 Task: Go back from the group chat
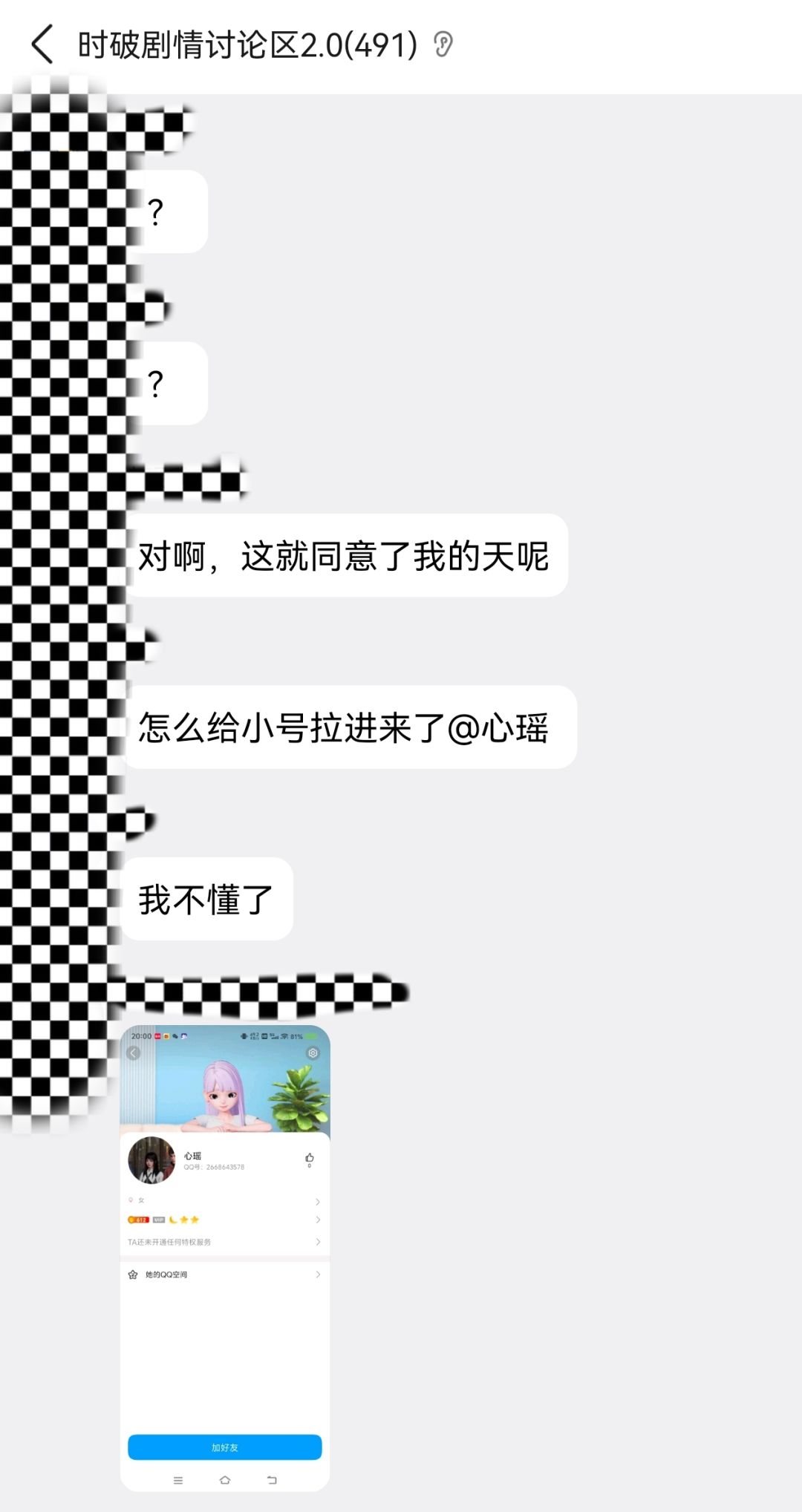42,45
